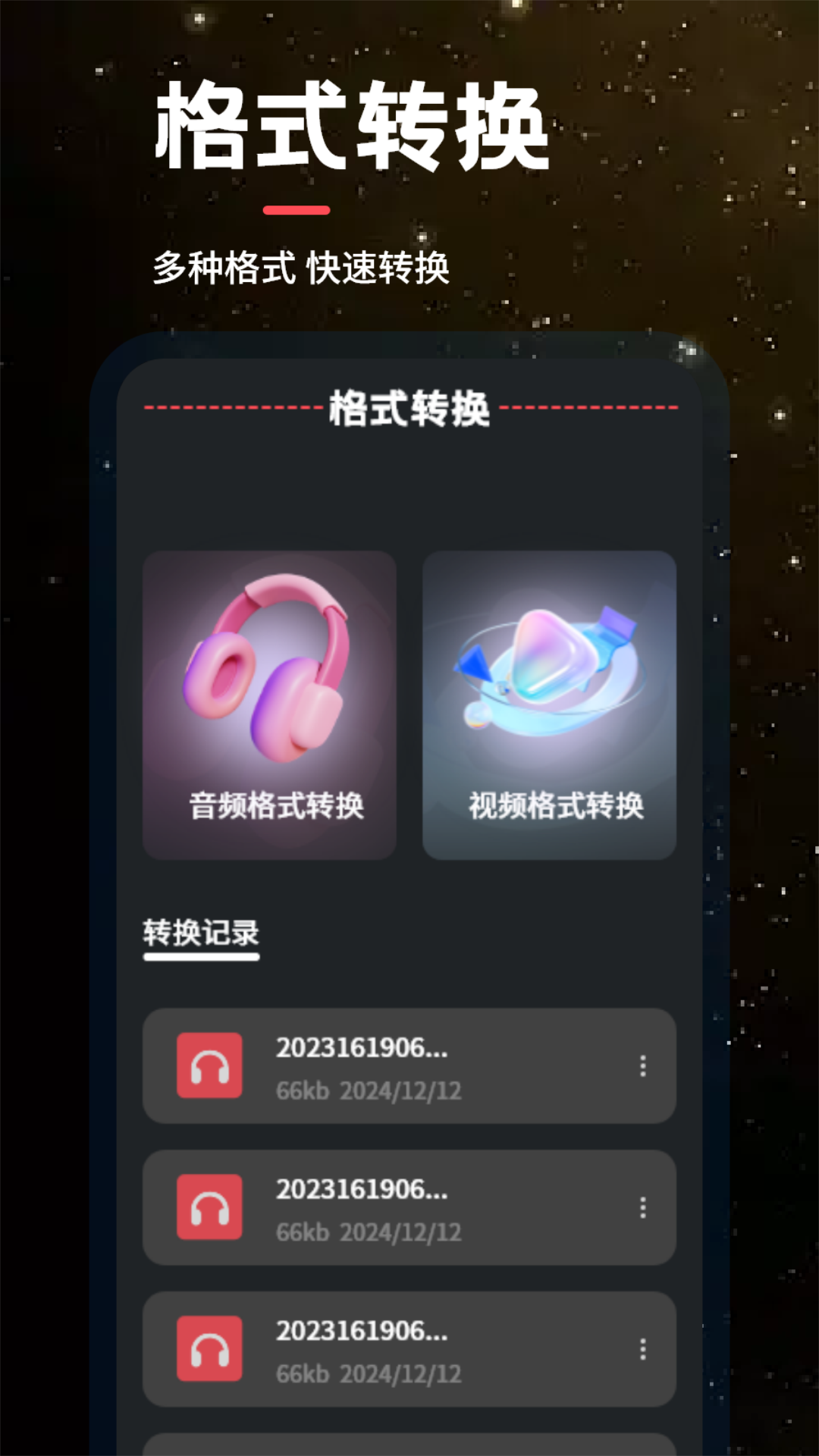Viewport: 819px width, 1456px height.
Task: Tap the headphone icon of second conversion record
Action: pos(210,1207)
